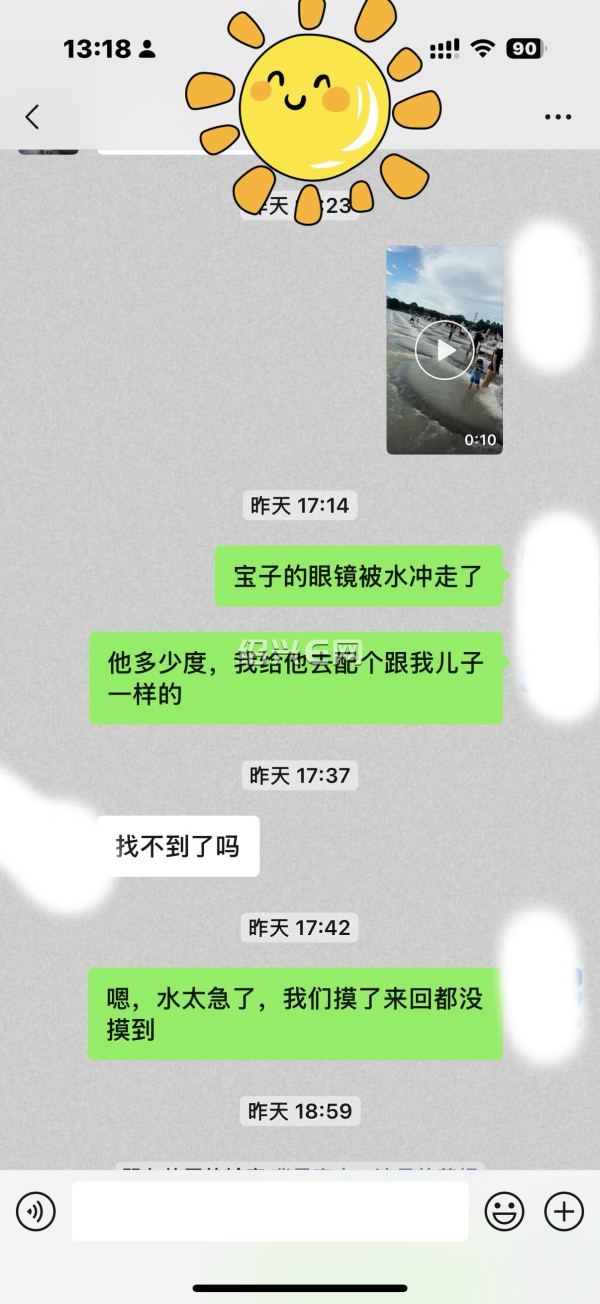Go back to the chat list
The width and height of the screenshot is (600, 1304).
(32, 117)
